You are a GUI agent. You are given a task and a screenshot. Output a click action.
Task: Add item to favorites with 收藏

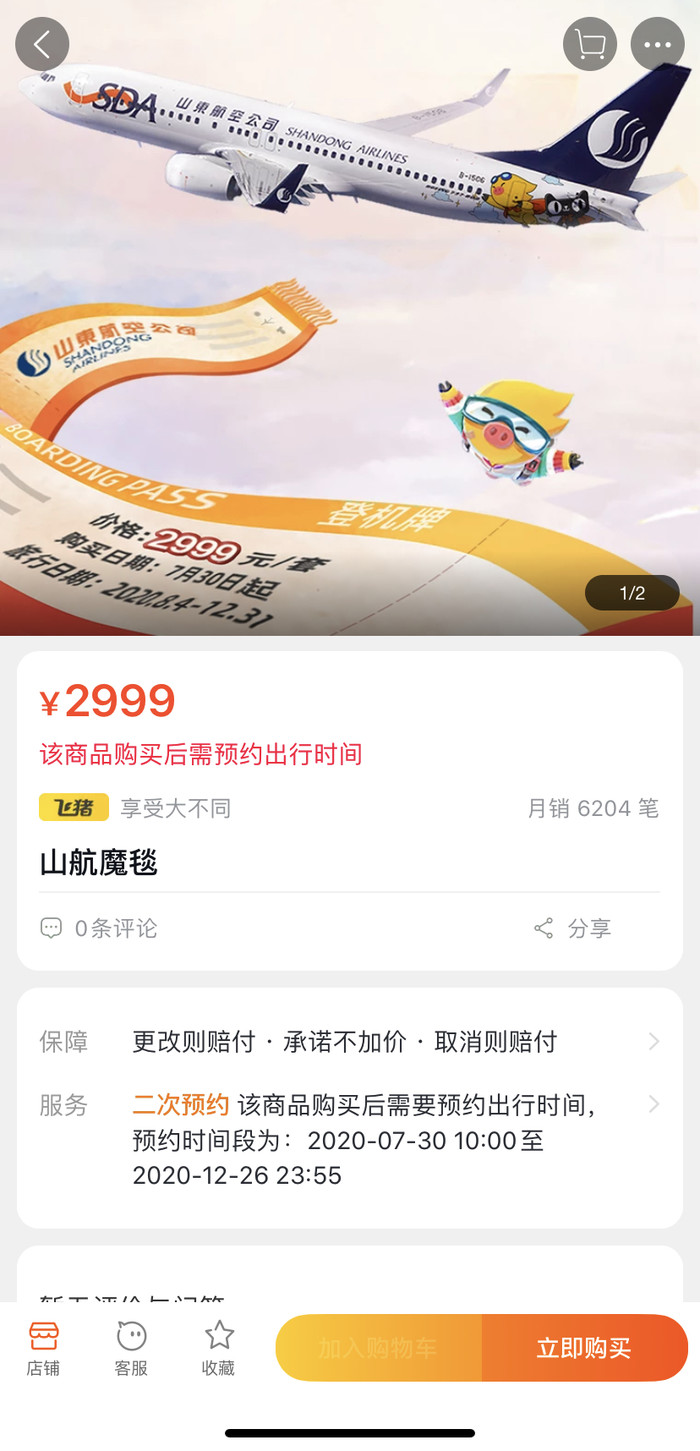pos(218,1348)
